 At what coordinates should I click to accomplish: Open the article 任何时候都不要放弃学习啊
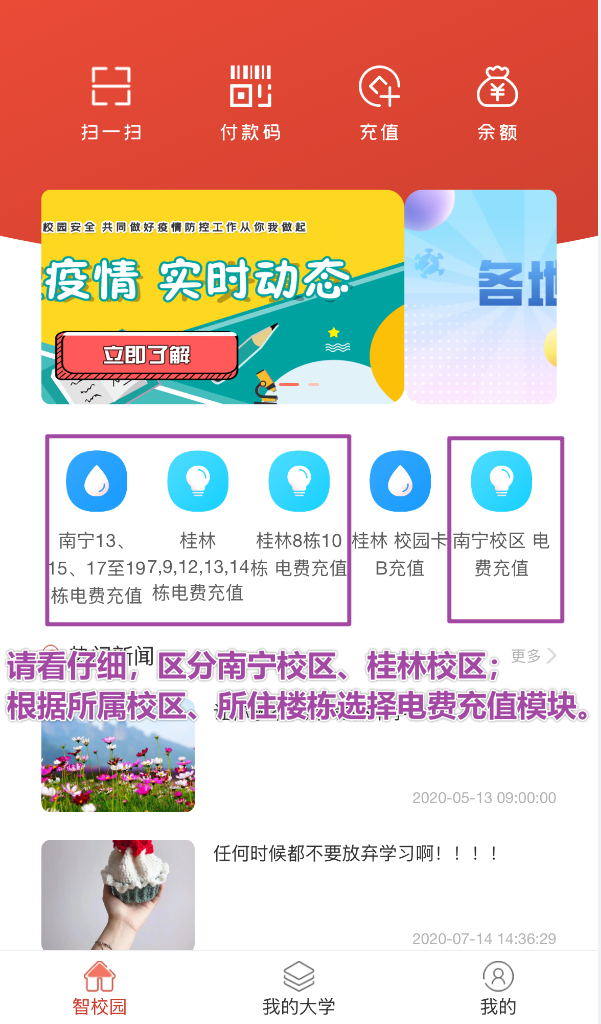355,854
